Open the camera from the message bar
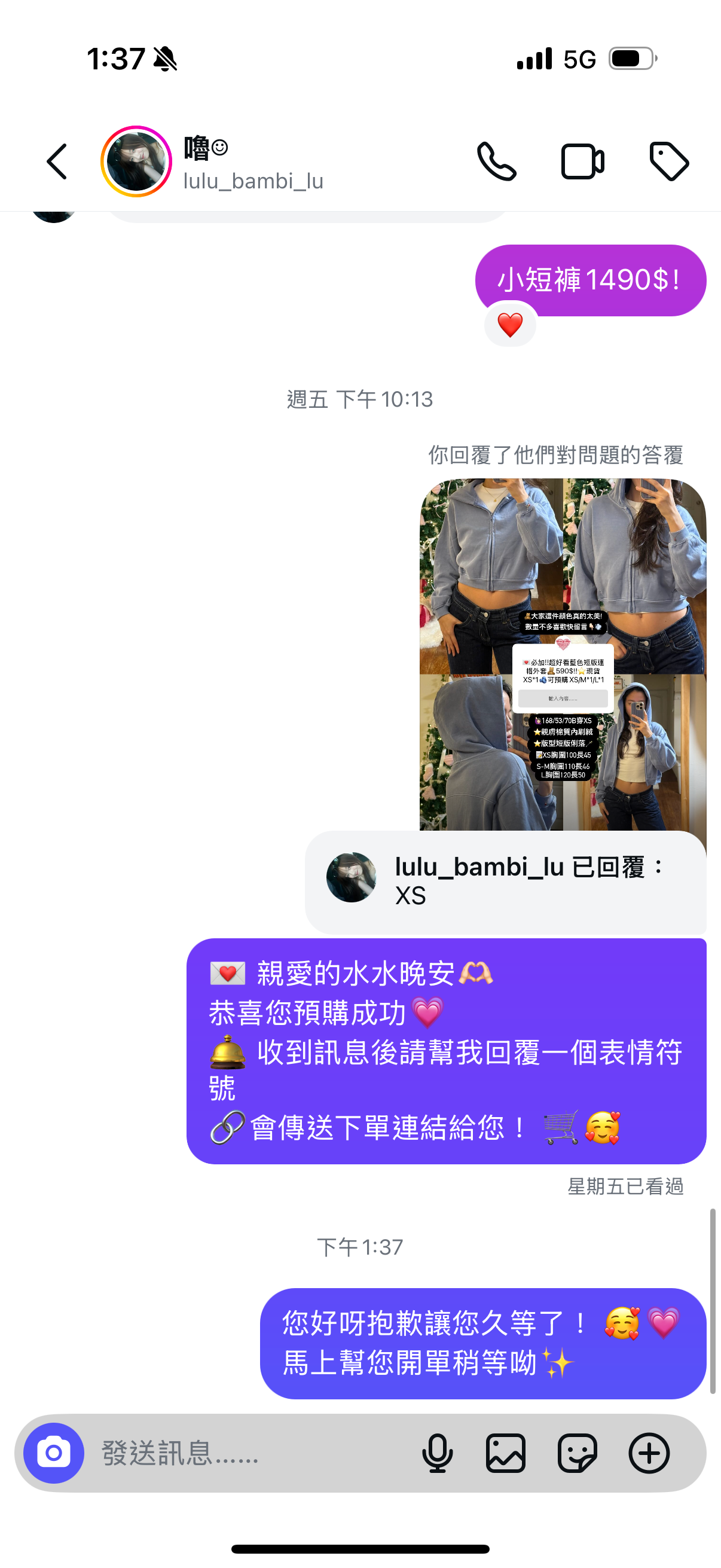Screen dimensions: 721x1568 (x=54, y=1453)
